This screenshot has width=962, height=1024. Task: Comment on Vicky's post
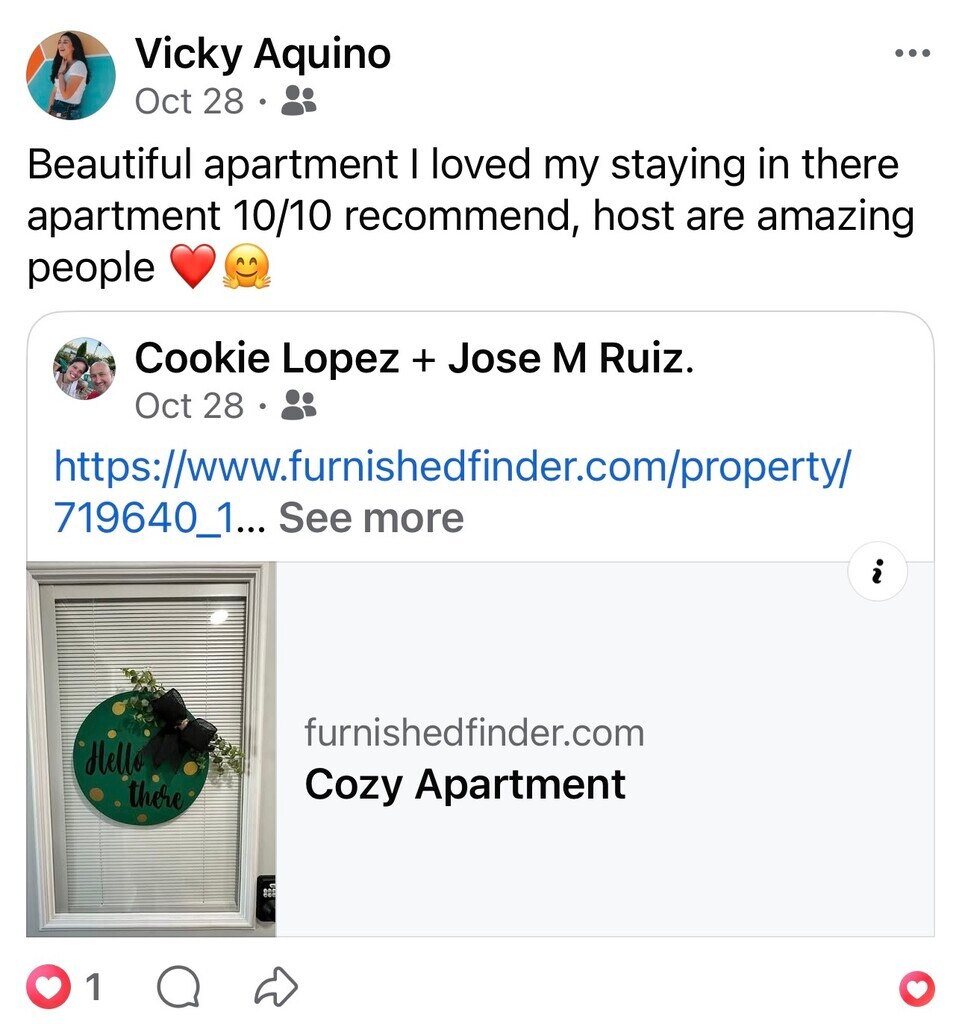coord(179,988)
